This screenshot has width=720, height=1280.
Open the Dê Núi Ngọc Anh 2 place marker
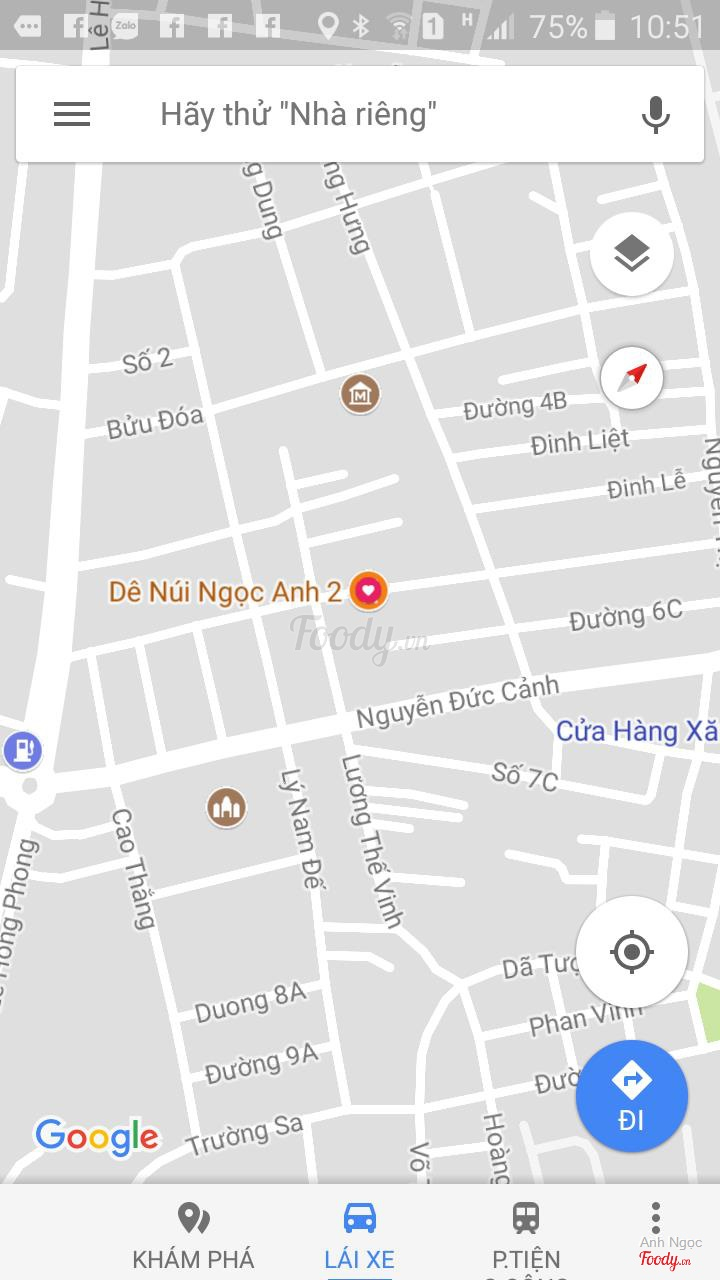pyautogui.click(x=368, y=591)
